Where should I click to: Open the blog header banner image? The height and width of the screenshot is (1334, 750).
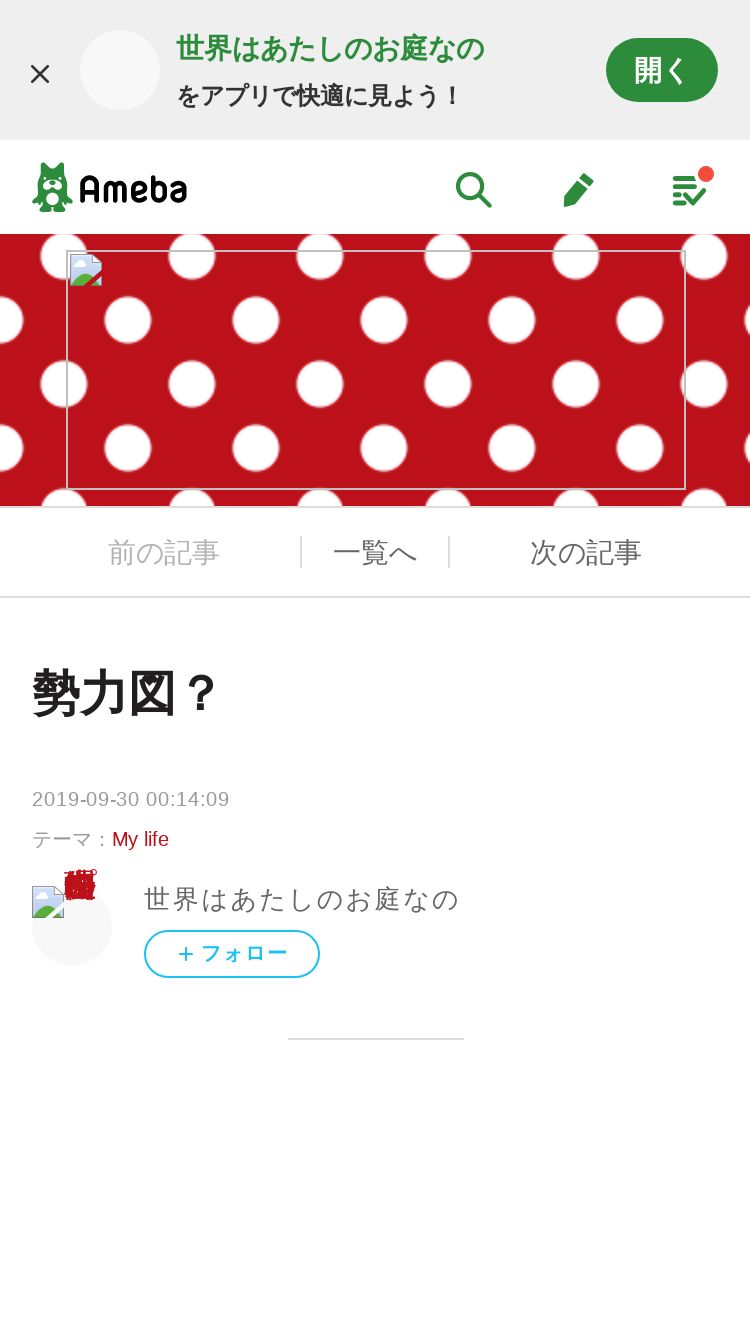click(376, 370)
